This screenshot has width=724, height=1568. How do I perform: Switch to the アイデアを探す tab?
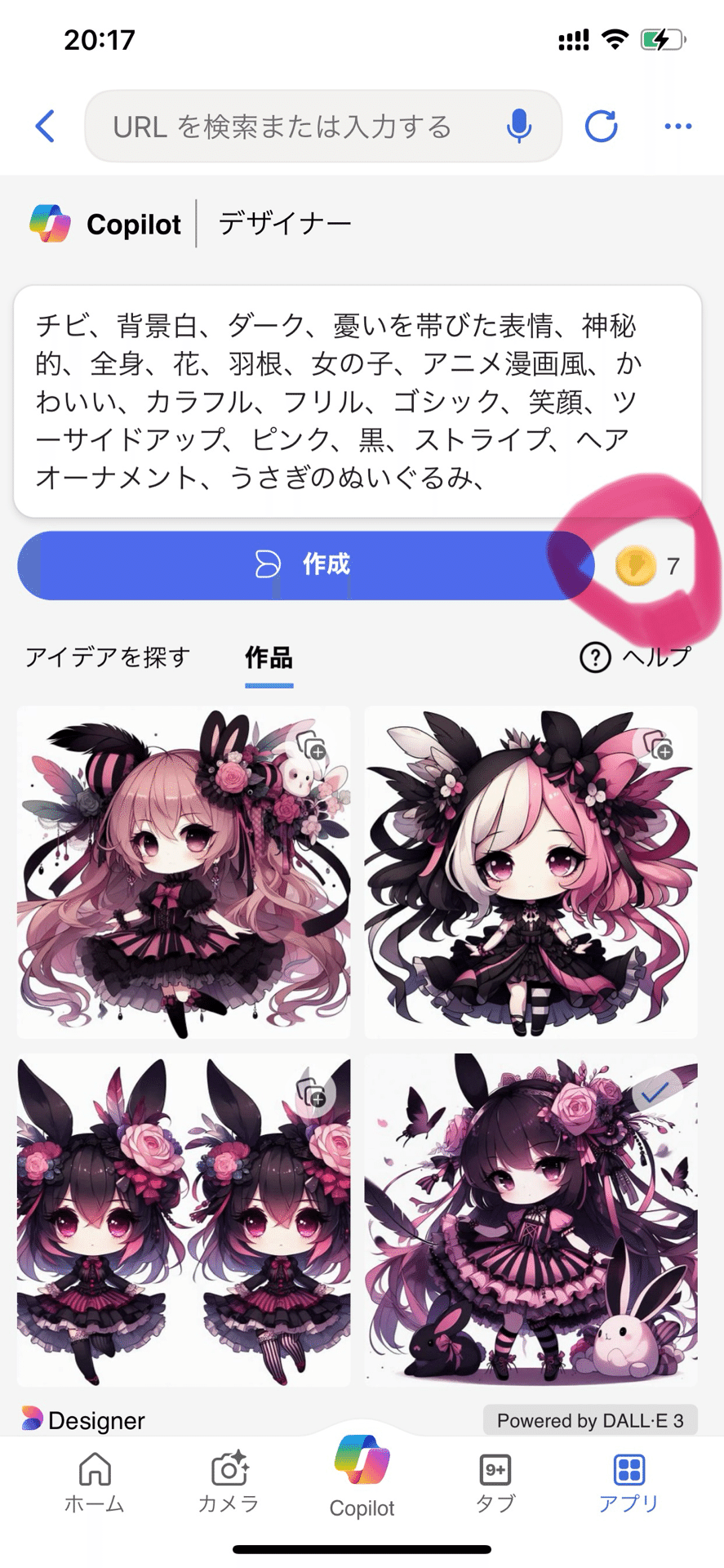coord(108,657)
